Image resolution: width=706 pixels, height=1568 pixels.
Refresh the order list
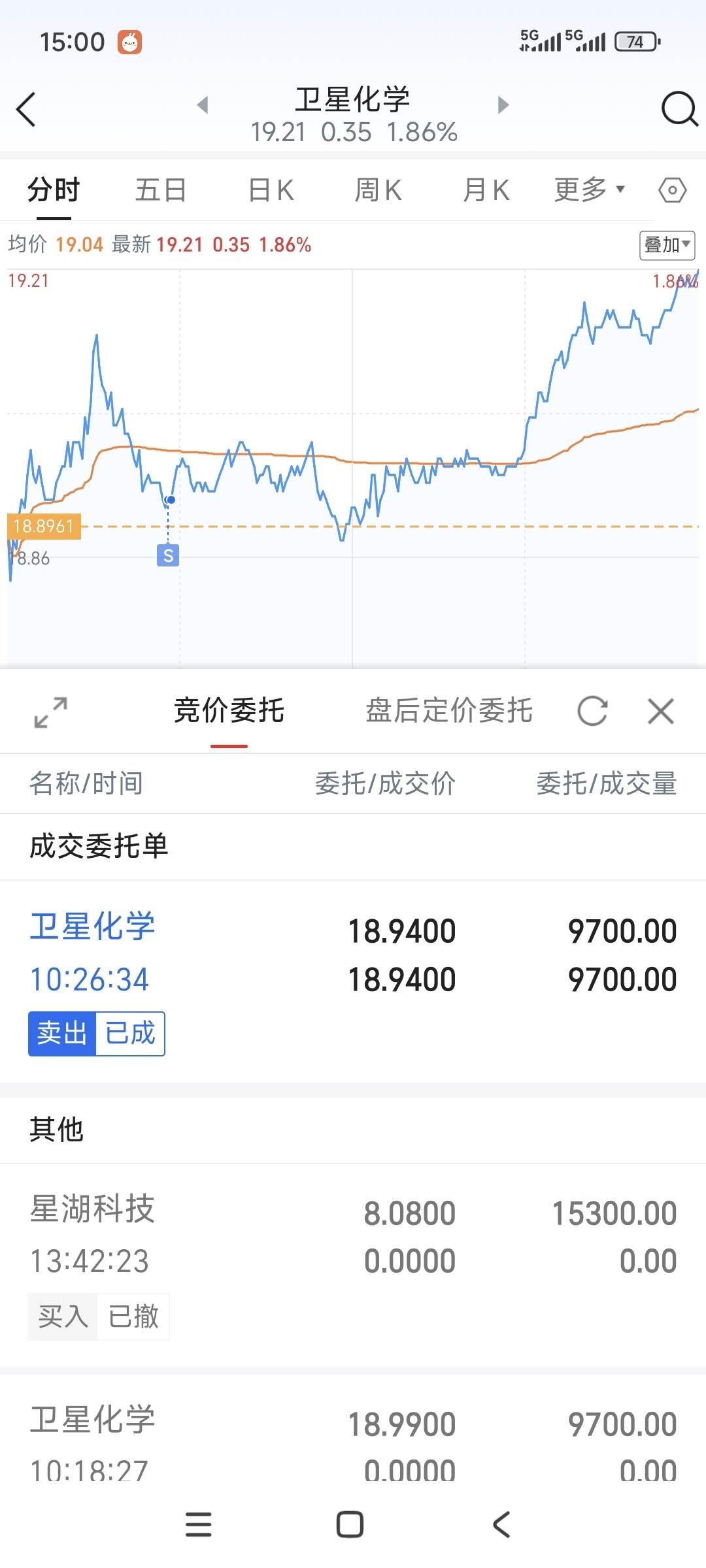[x=592, y=711]
